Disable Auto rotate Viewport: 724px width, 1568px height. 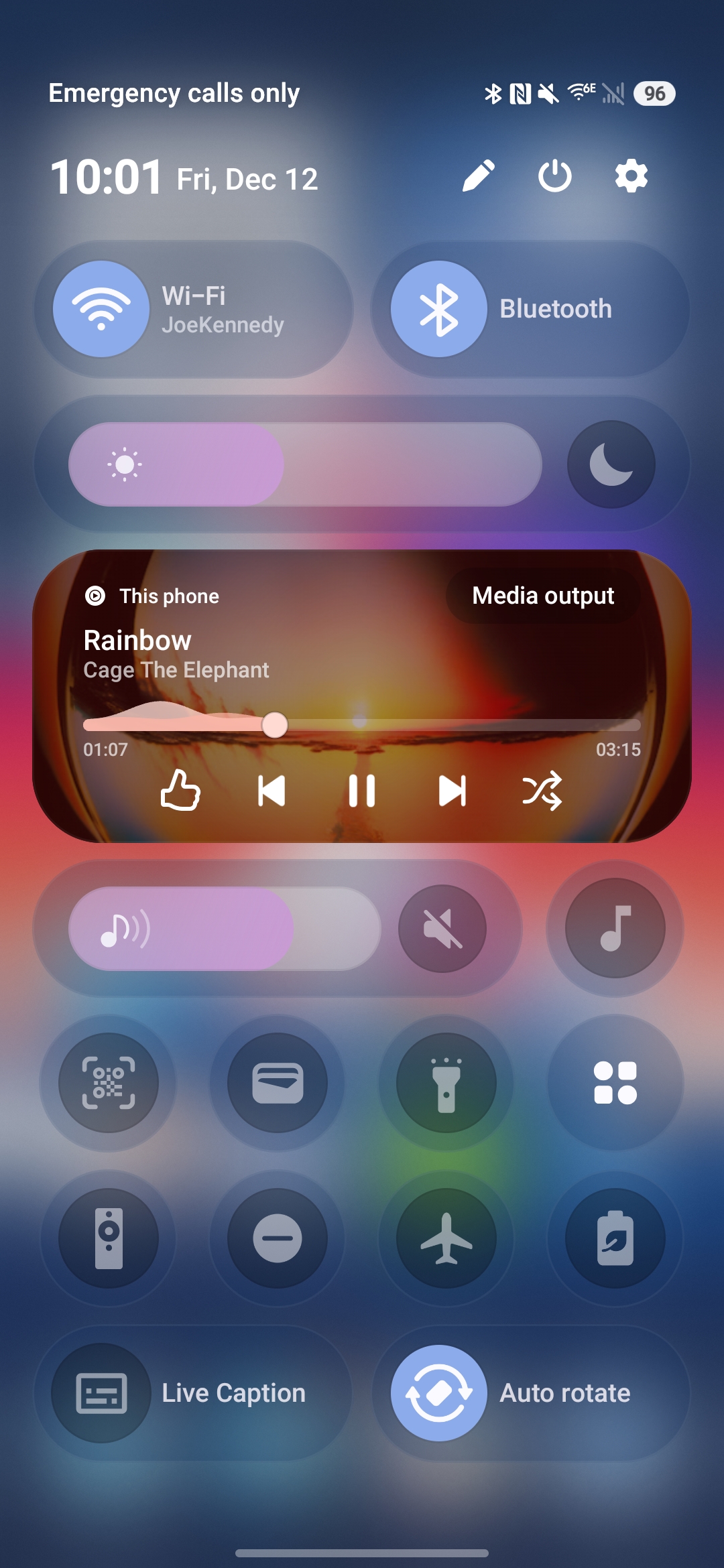point(439,1393)
